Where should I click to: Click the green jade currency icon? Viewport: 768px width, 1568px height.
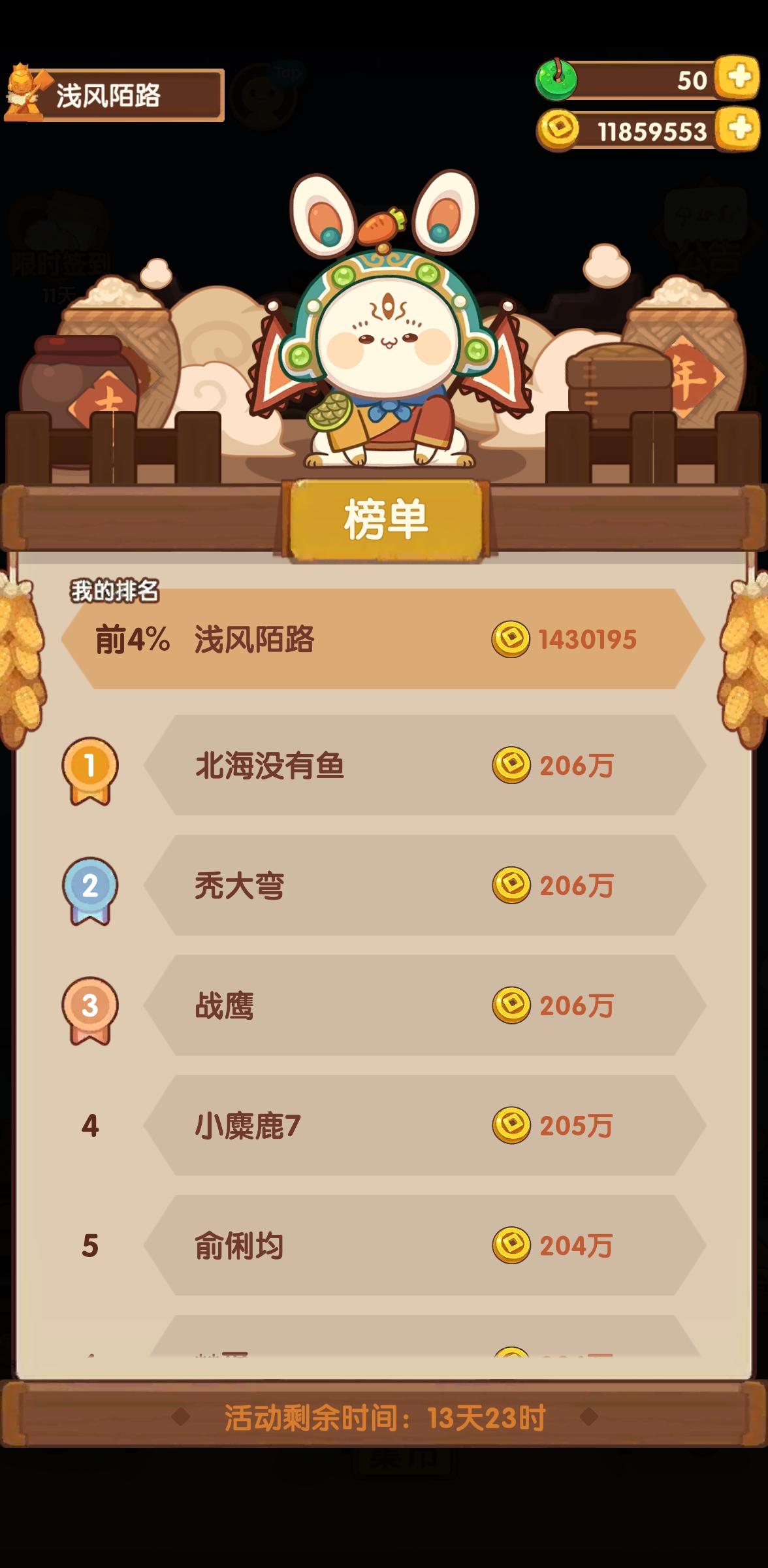(556, 80)
